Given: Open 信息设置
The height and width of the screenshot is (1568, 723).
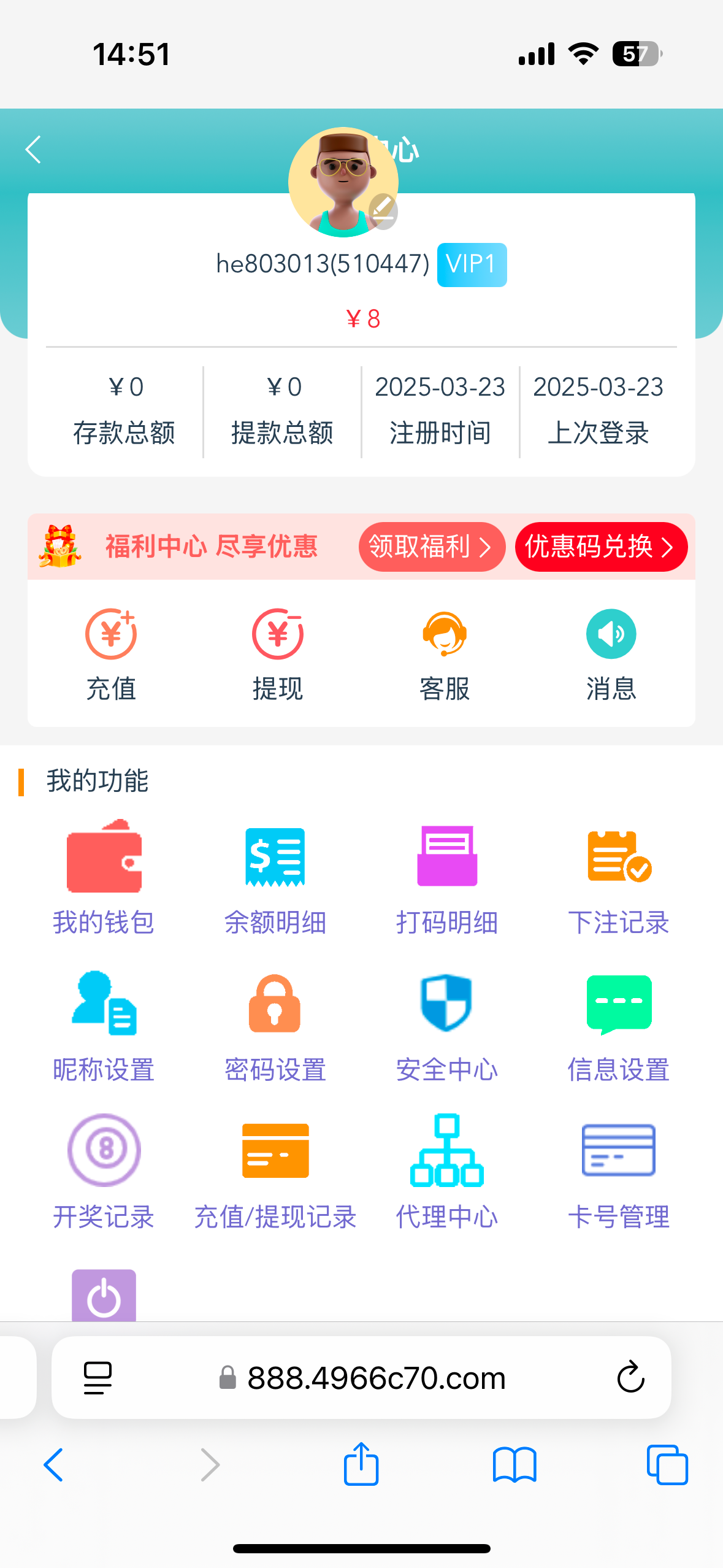Looking at the screenshot, I should (x=618, y=1024).
